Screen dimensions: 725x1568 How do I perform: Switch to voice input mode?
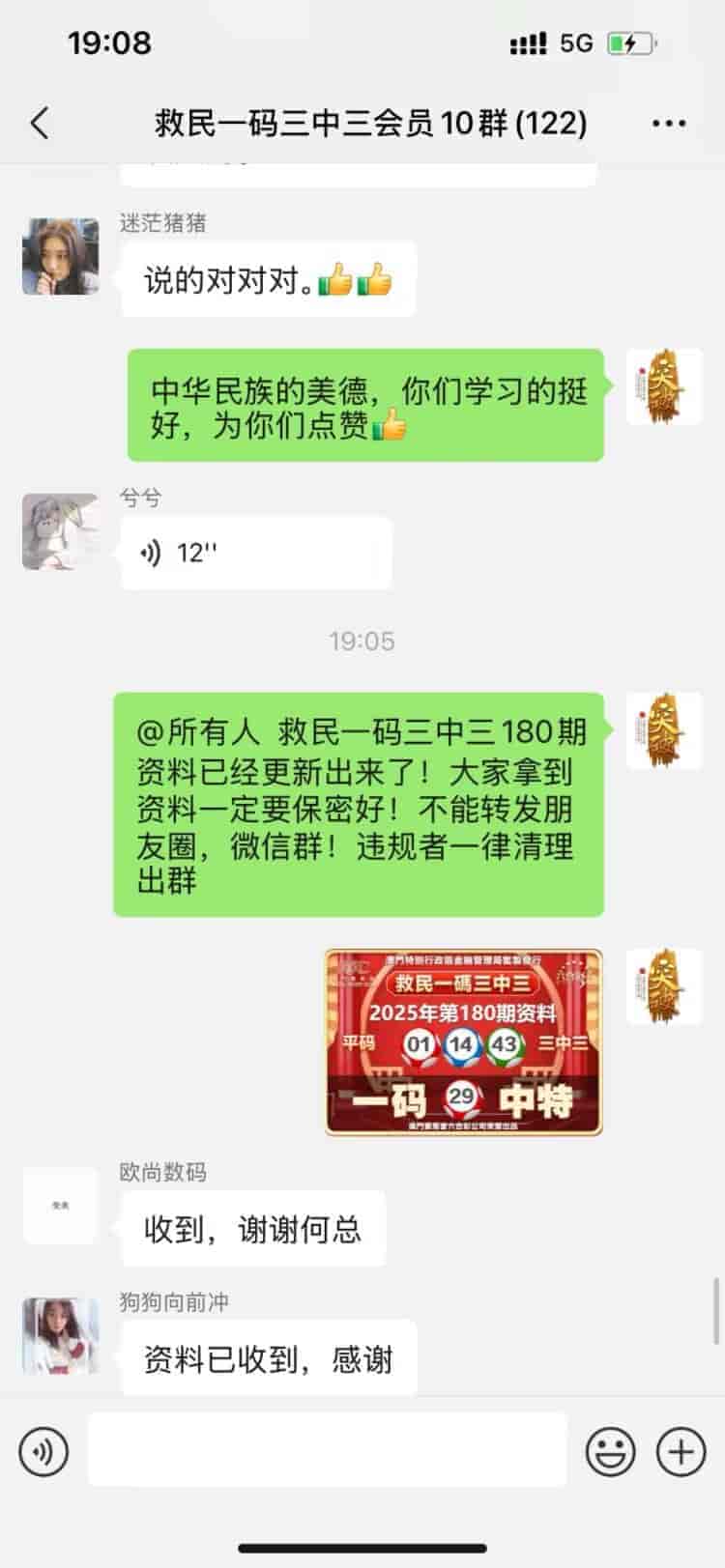click(43, 1451)
